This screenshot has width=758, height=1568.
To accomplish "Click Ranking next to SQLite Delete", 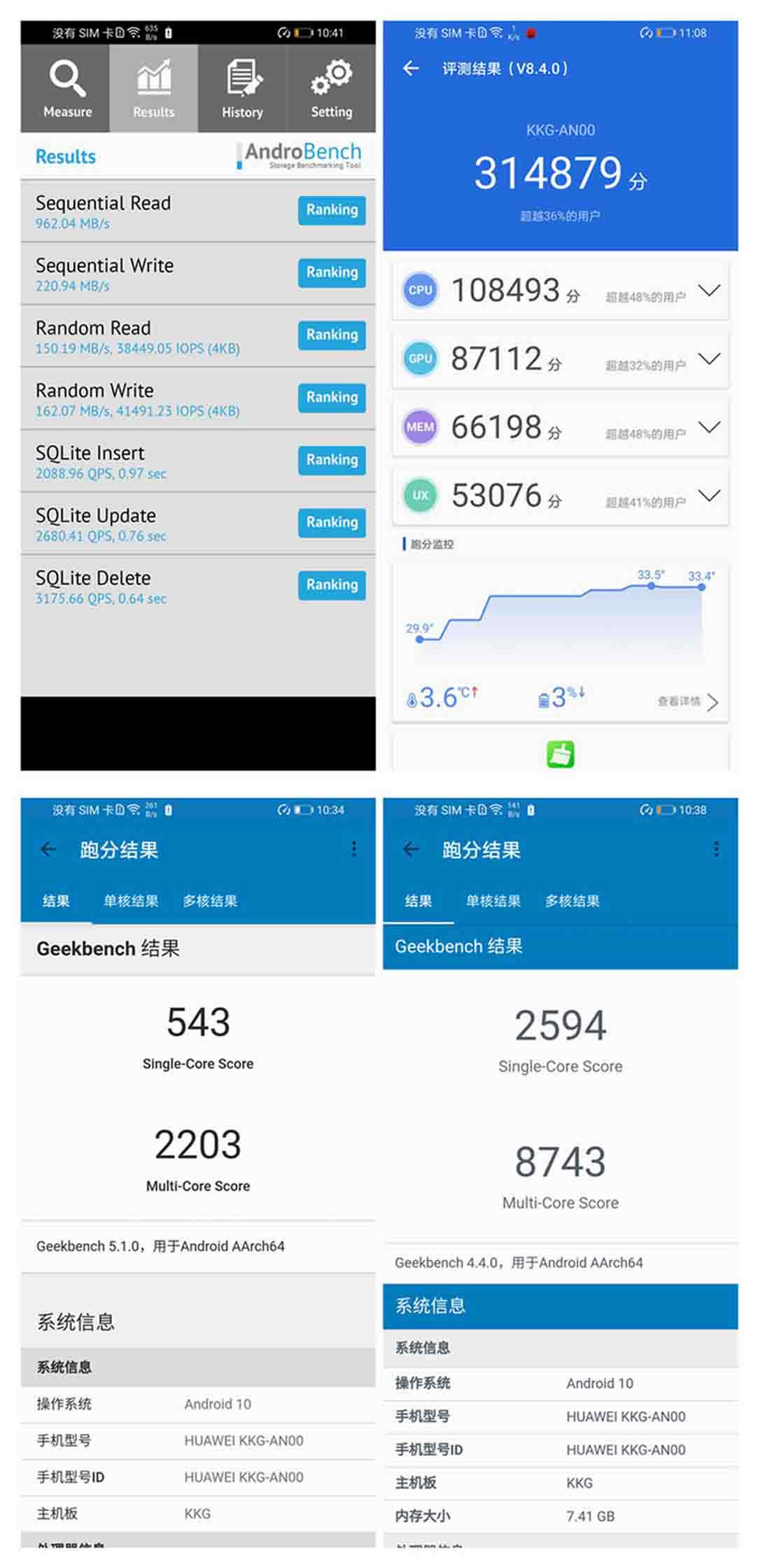I will click(331, 584).
